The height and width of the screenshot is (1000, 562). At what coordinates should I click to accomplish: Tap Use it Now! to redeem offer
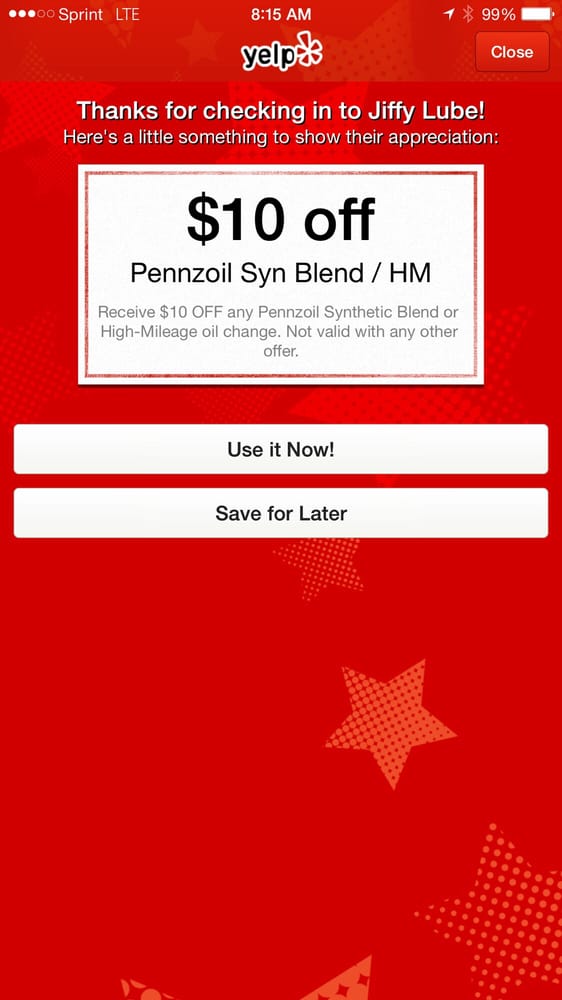(x=281, y=449)
